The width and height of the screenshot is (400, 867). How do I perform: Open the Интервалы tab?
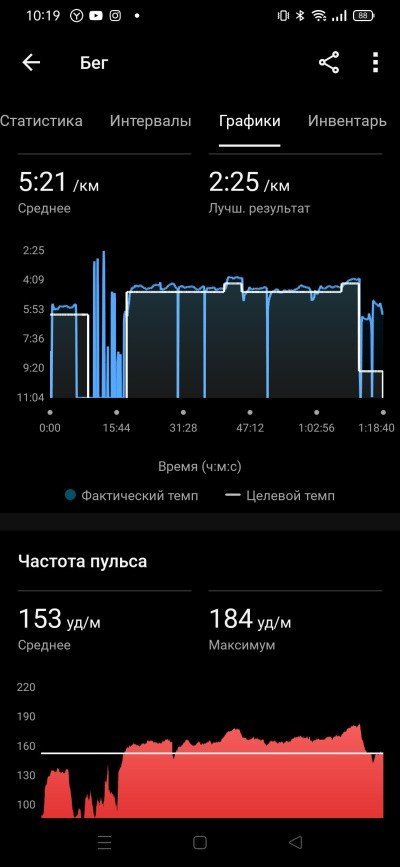pyautogui.click(x=150, y=121)
